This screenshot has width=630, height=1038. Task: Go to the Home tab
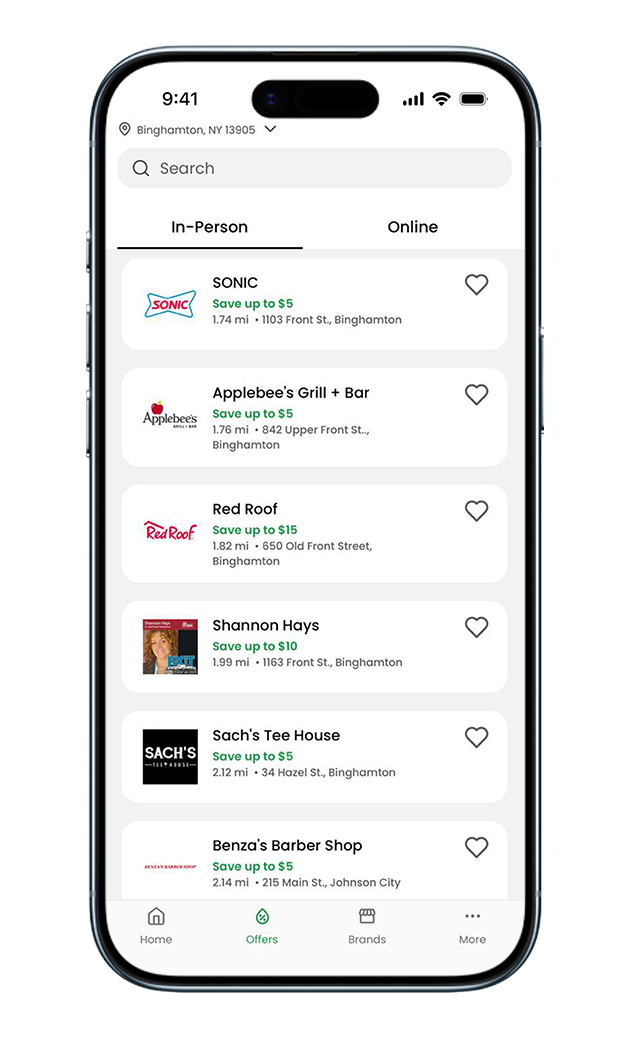[156, 927]
